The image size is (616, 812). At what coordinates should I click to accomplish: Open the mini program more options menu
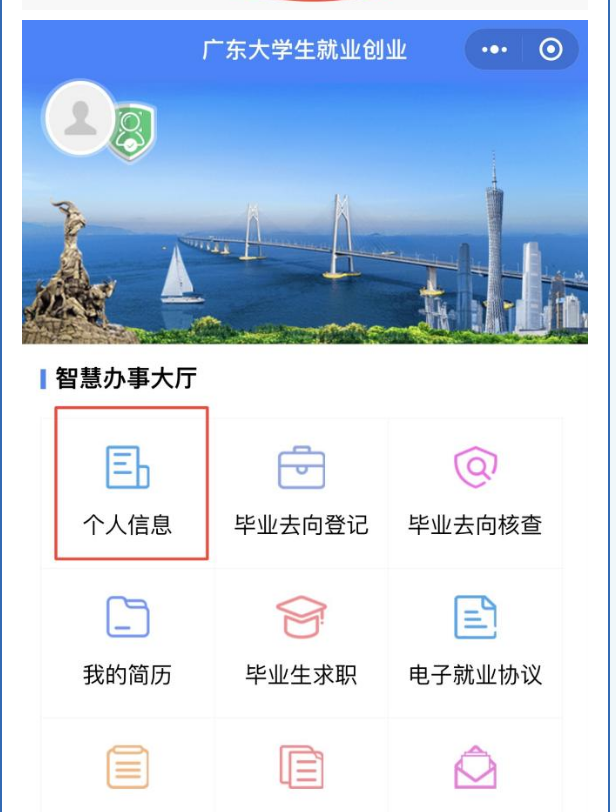coord(494,50)
